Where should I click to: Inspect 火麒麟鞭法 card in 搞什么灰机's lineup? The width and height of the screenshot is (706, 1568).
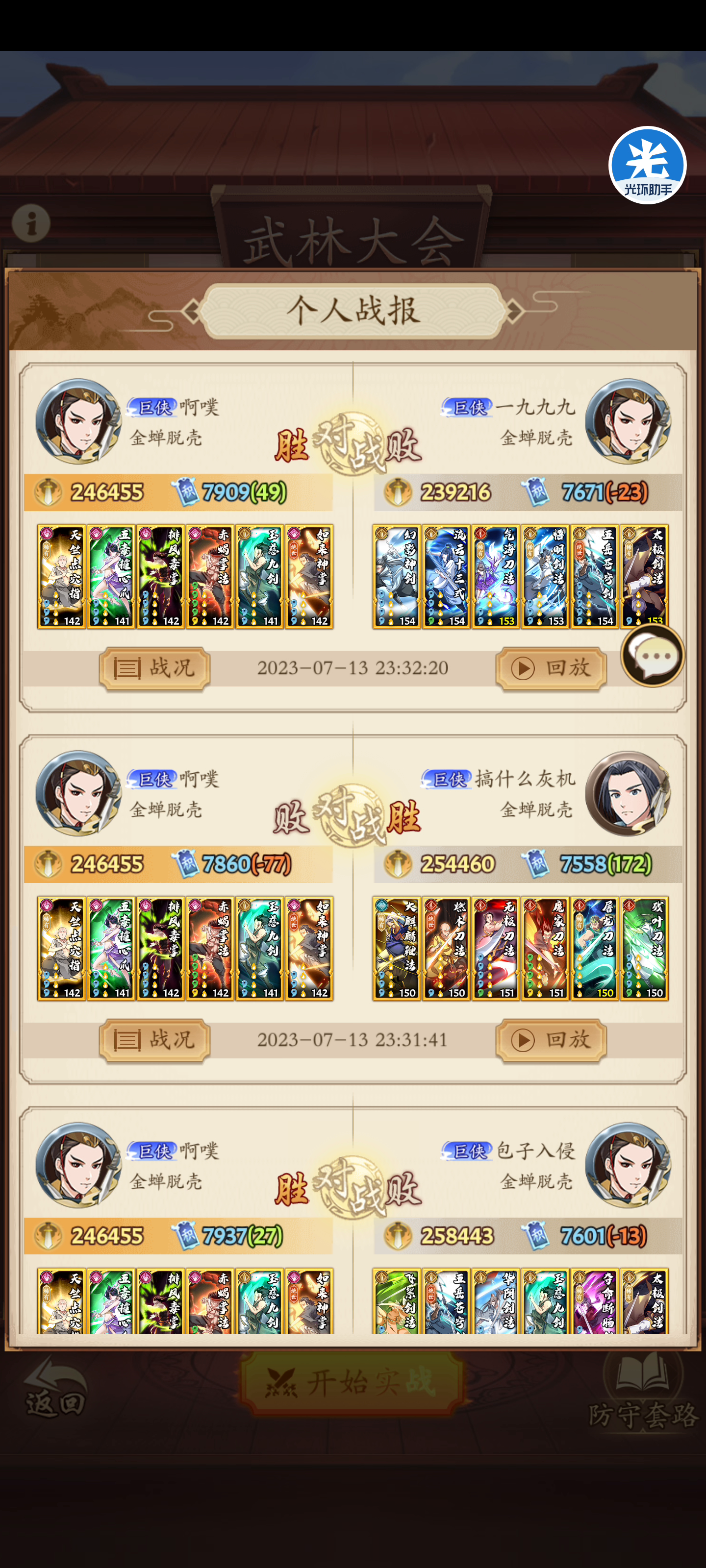coord(397,948)
